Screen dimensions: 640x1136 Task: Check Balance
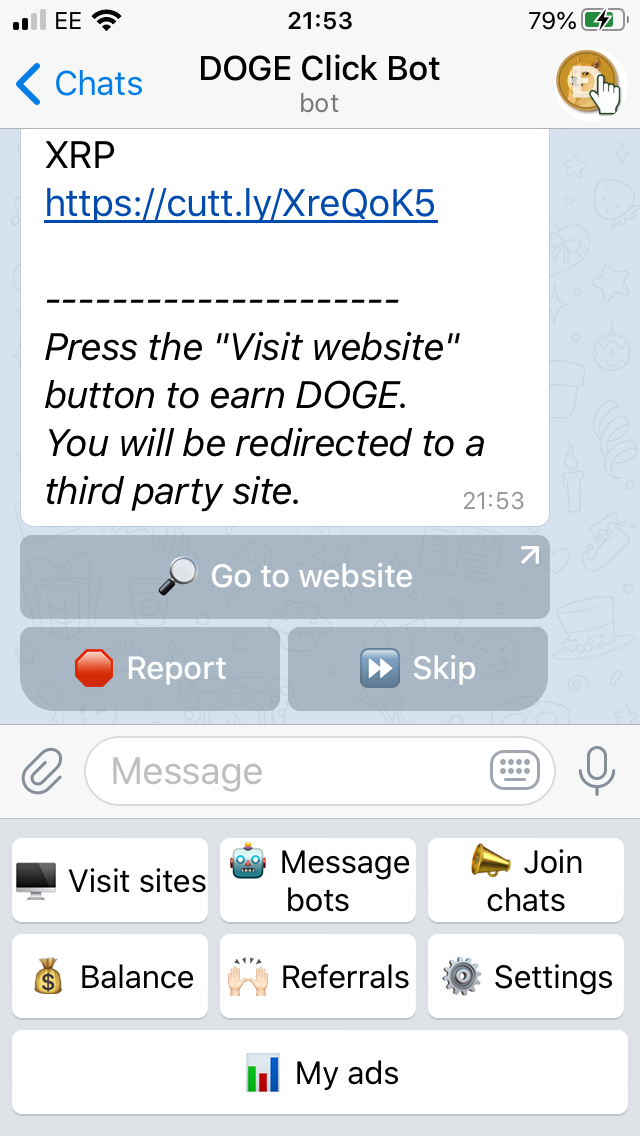click(x=110, y=977)
